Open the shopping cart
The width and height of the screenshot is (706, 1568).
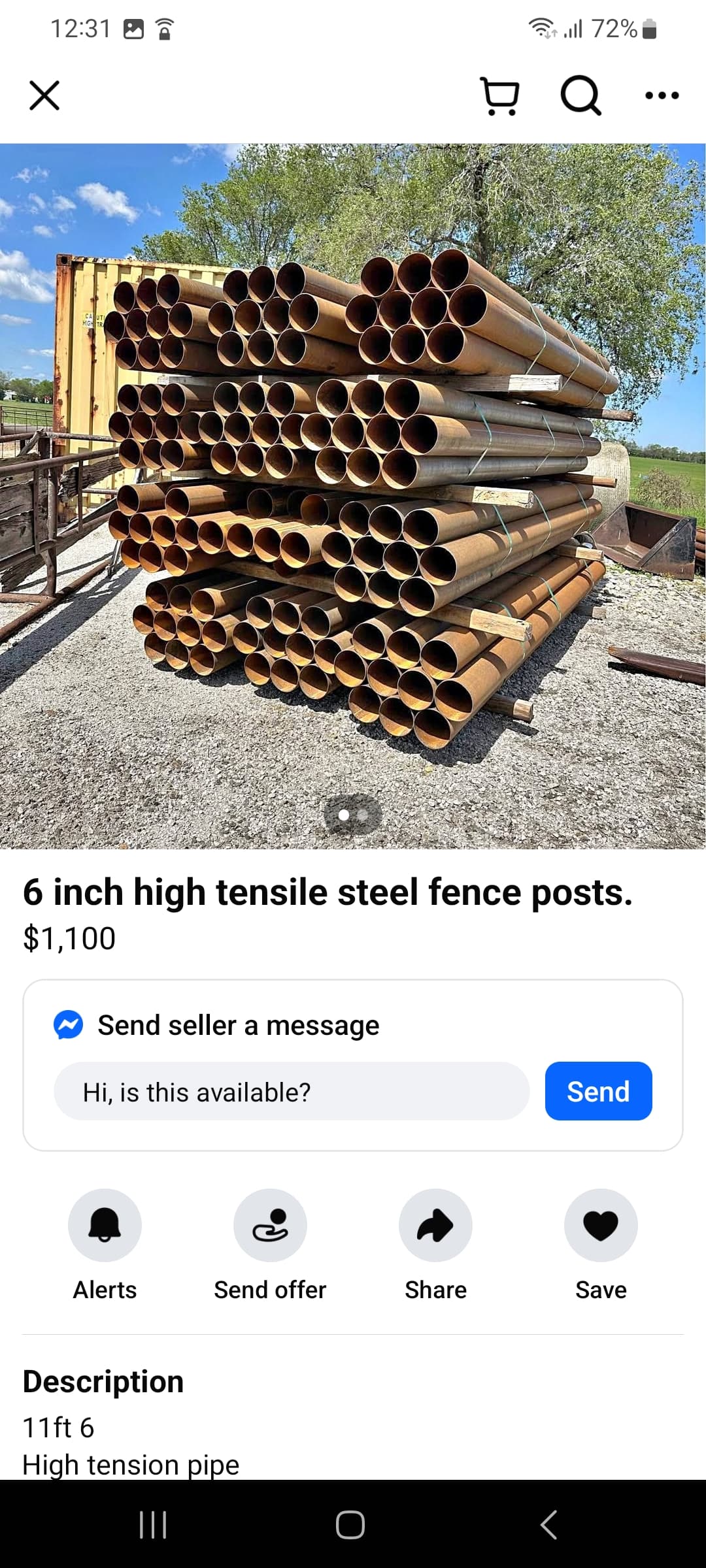500,96
